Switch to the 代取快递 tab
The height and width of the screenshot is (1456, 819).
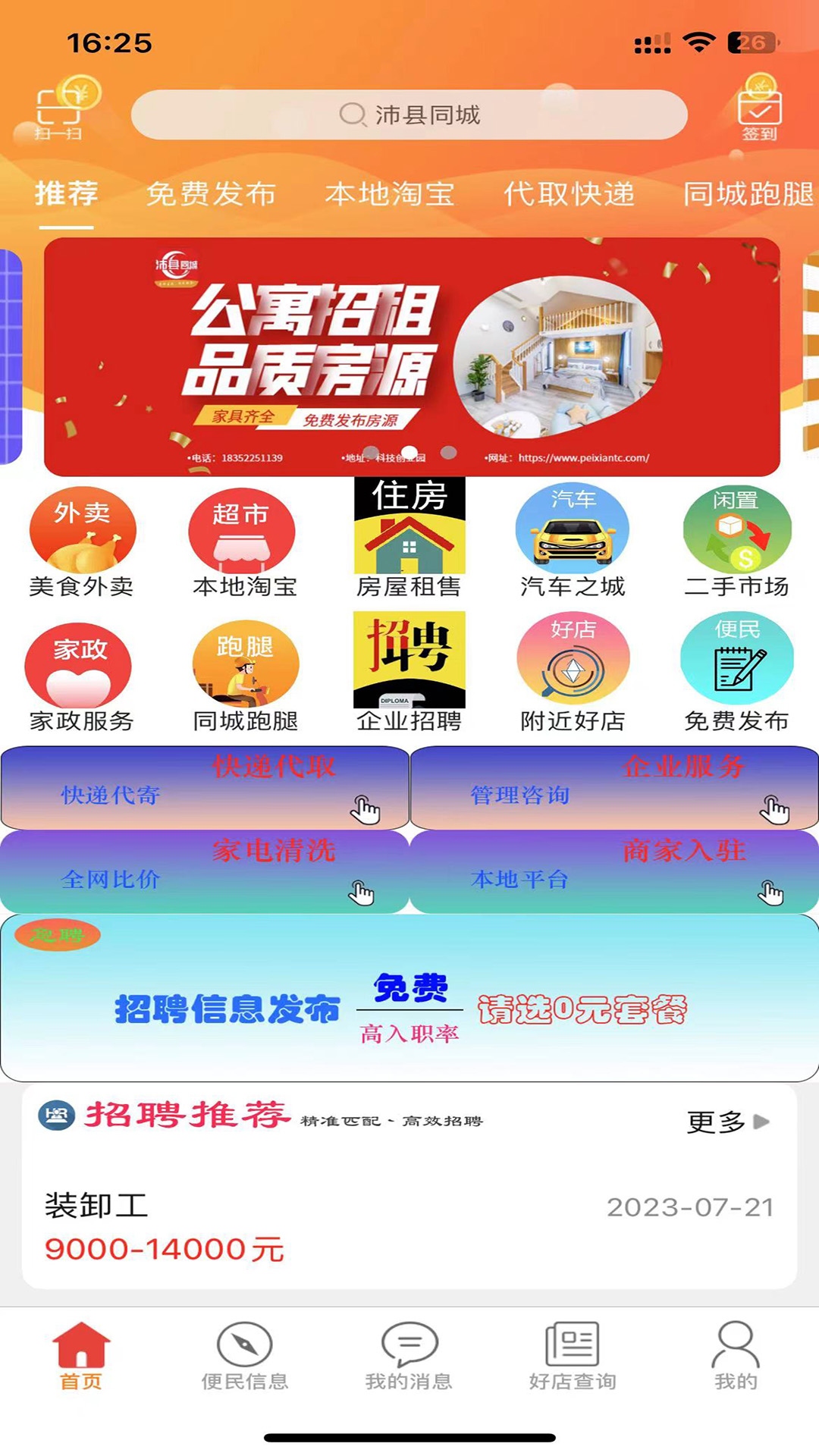point(569,193)
